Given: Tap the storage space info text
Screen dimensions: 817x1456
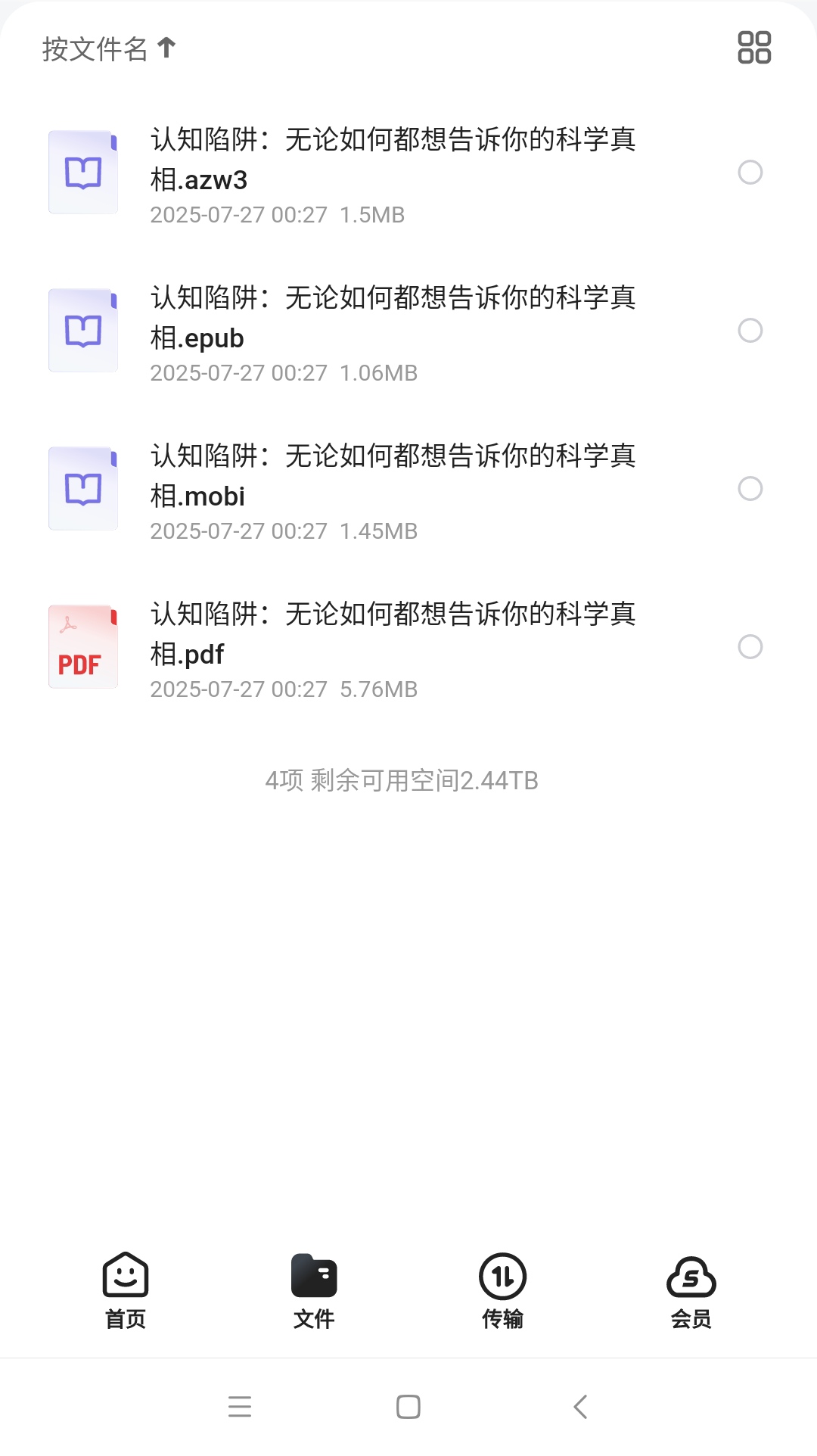Looking at the screenshot, I should (402, 782).
